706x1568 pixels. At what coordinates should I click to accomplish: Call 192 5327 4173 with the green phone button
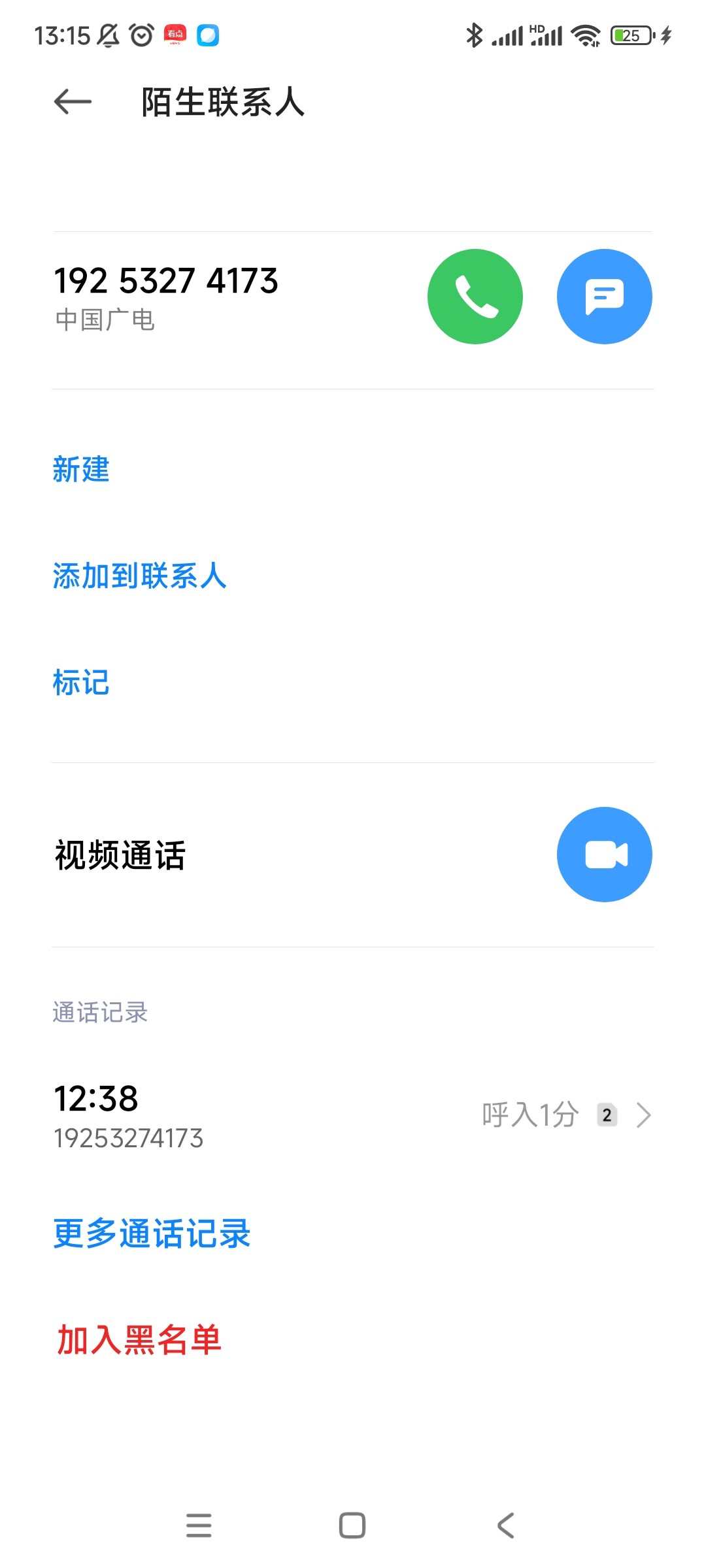pos(475,297)
